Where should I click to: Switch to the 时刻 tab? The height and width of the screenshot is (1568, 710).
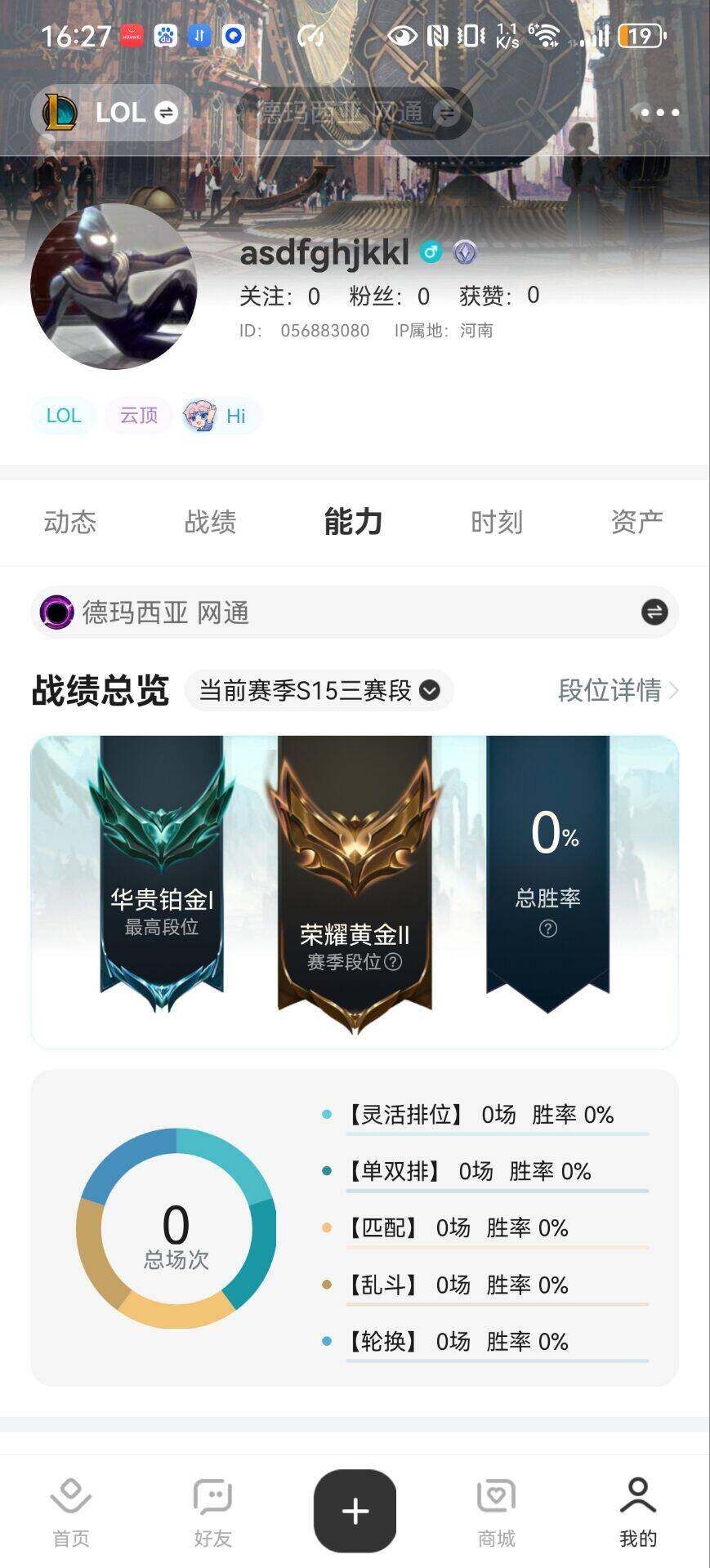[x=496, y=522]
